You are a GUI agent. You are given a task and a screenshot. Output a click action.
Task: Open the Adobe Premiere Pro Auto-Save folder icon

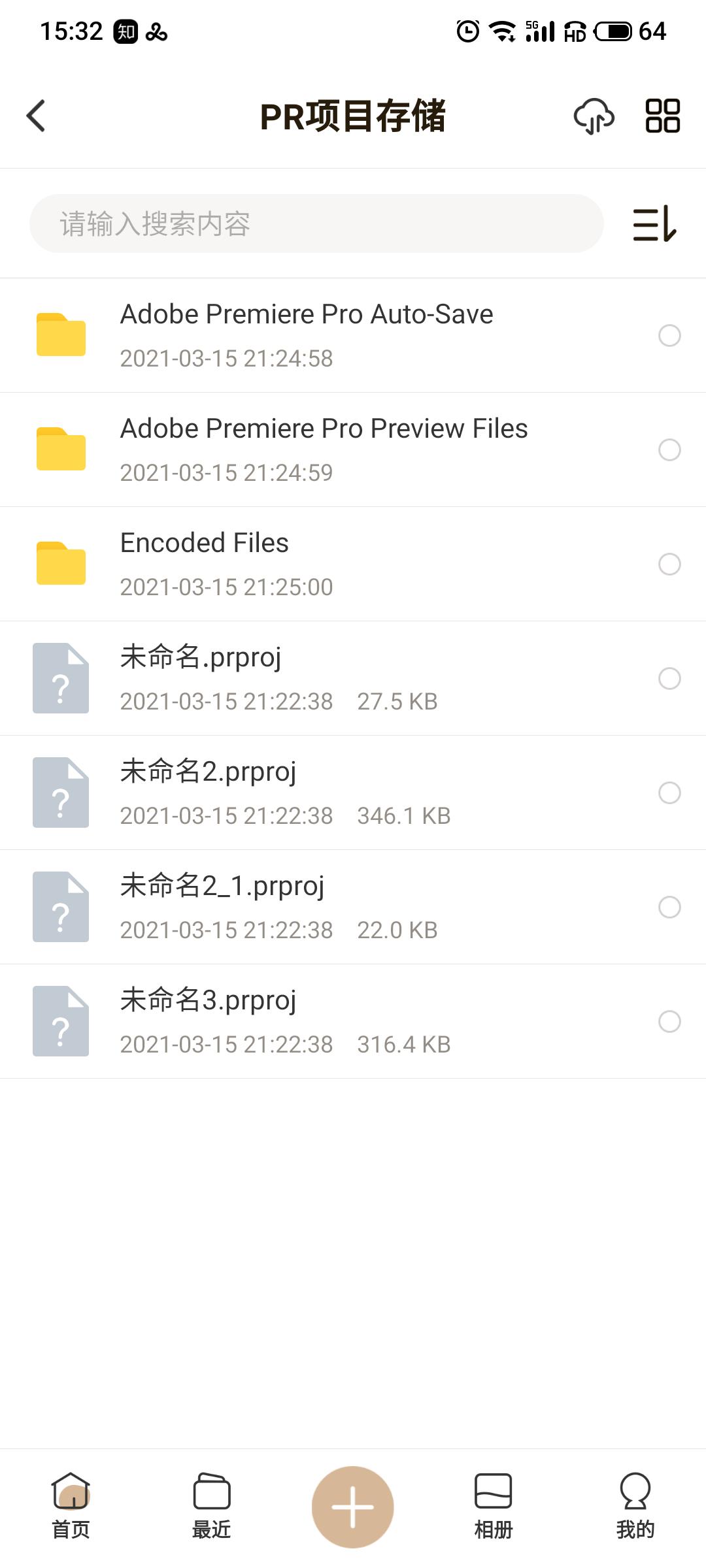61,335
